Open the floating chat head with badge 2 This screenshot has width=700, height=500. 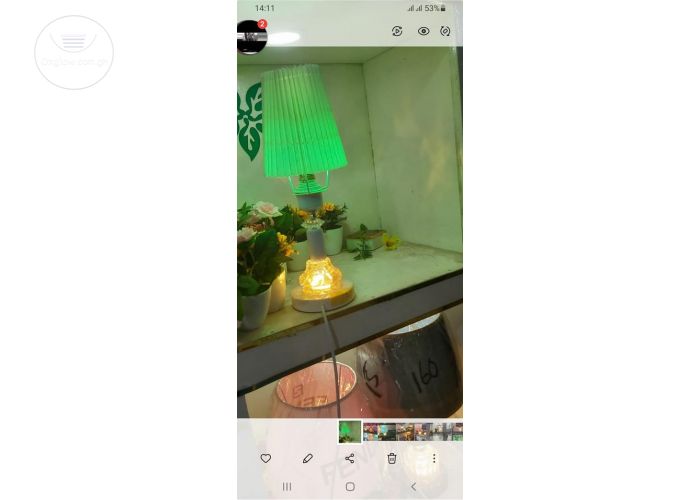pyautogui.click(x=251, y=37)
